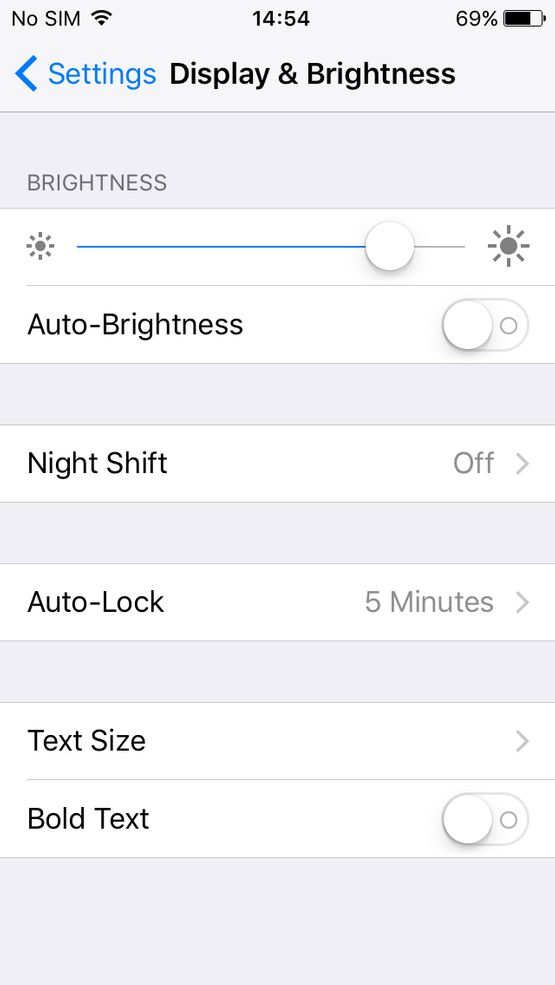Open Night Shift settings

[277, 464]
